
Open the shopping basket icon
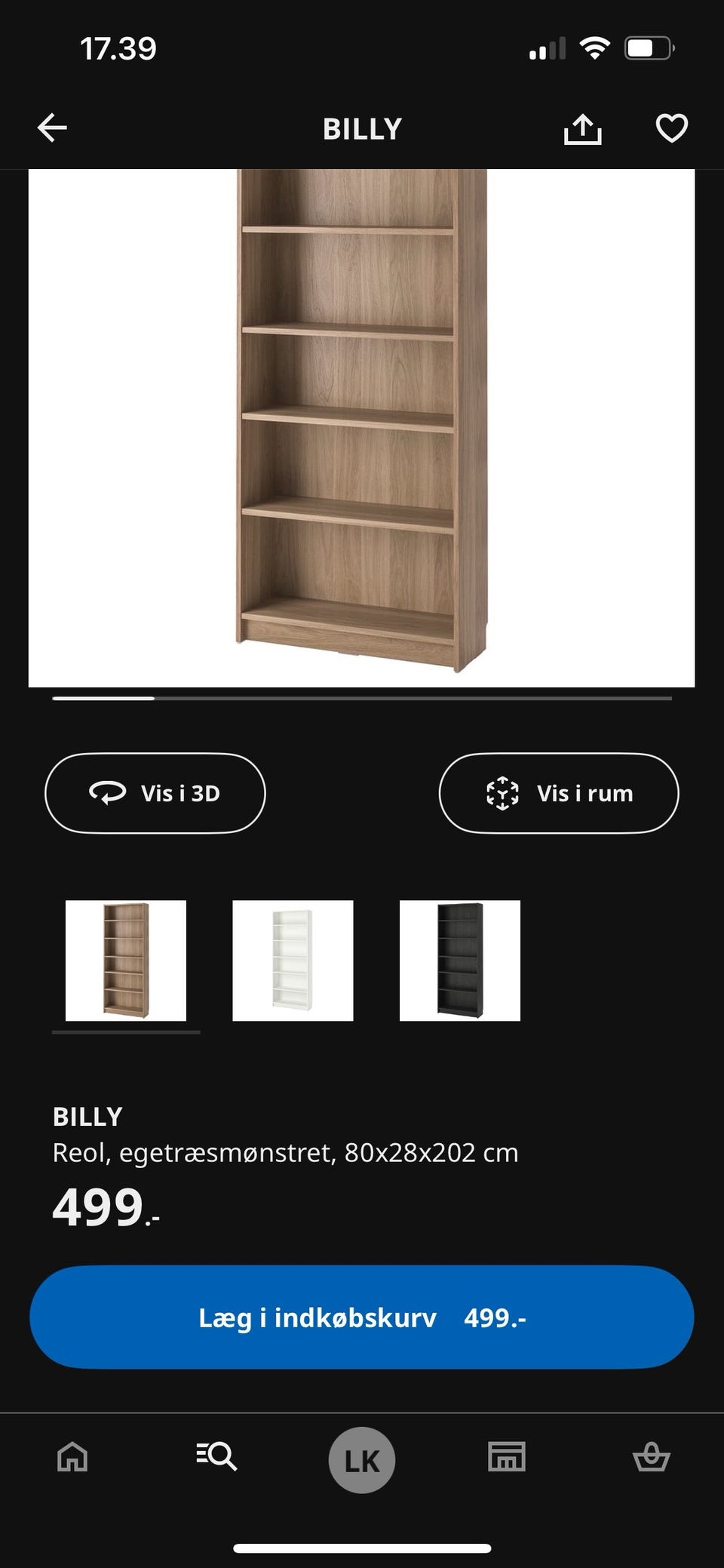click(x=652, y=1457)
